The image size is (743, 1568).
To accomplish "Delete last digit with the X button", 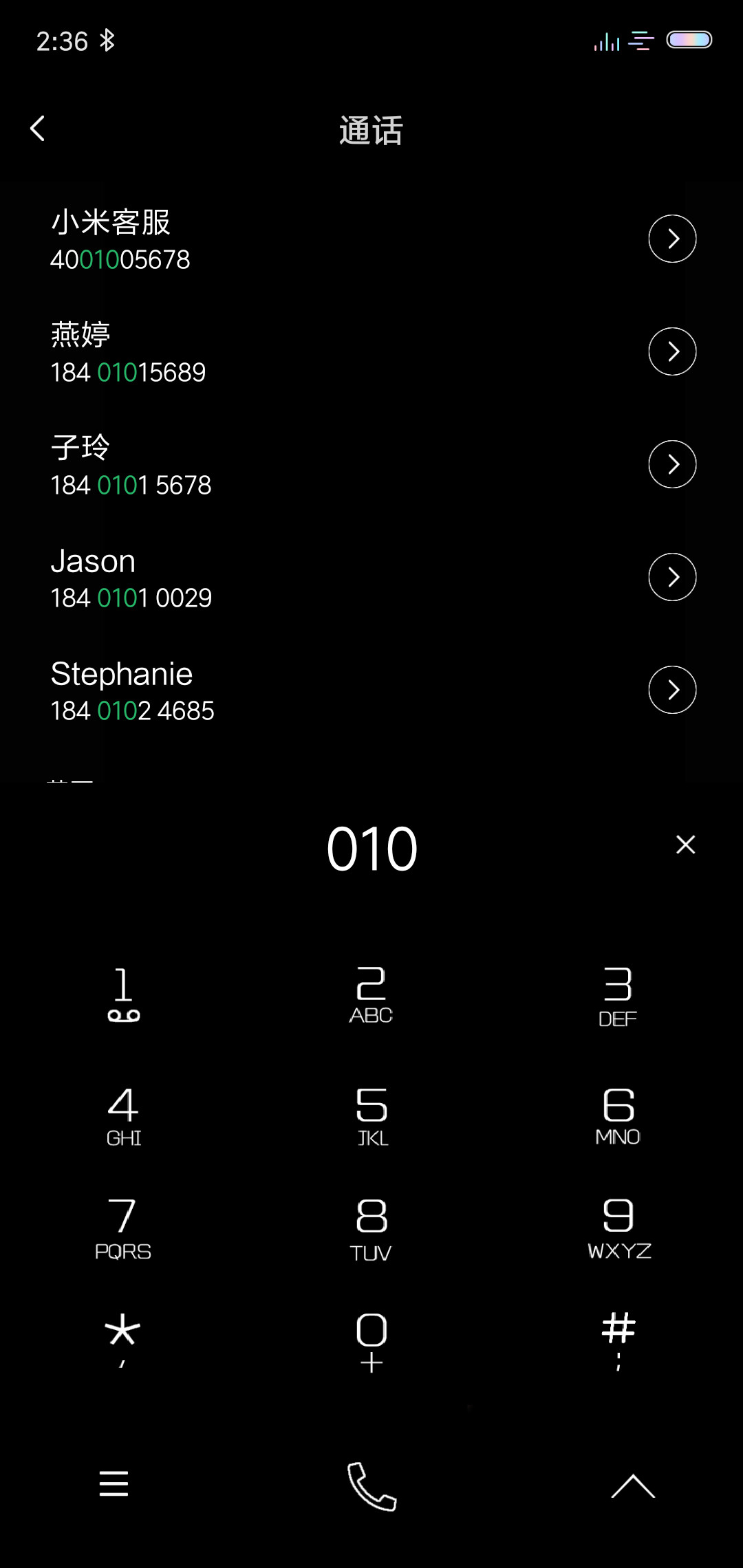I will [x=686, y=845].
